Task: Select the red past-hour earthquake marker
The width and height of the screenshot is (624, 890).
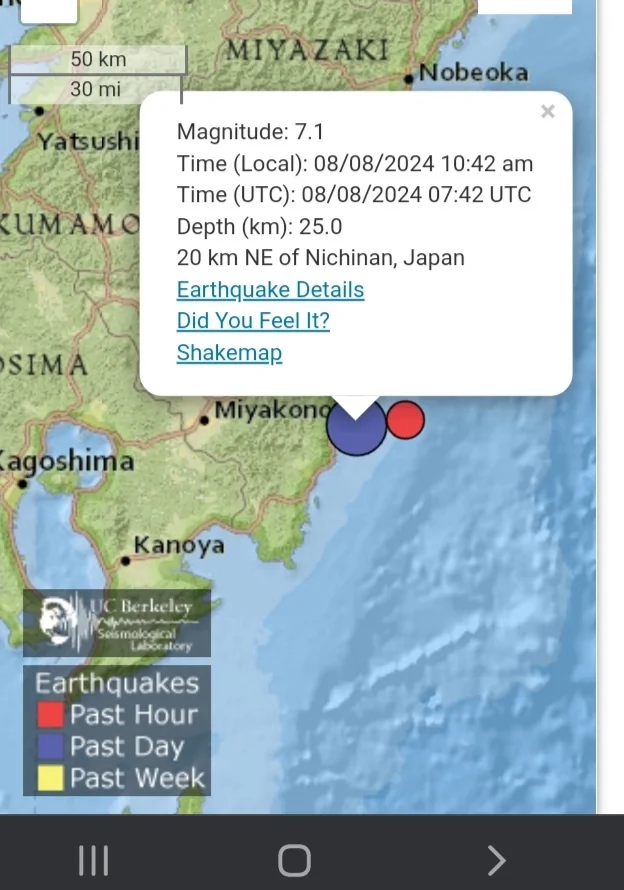Action: point(405,420)
